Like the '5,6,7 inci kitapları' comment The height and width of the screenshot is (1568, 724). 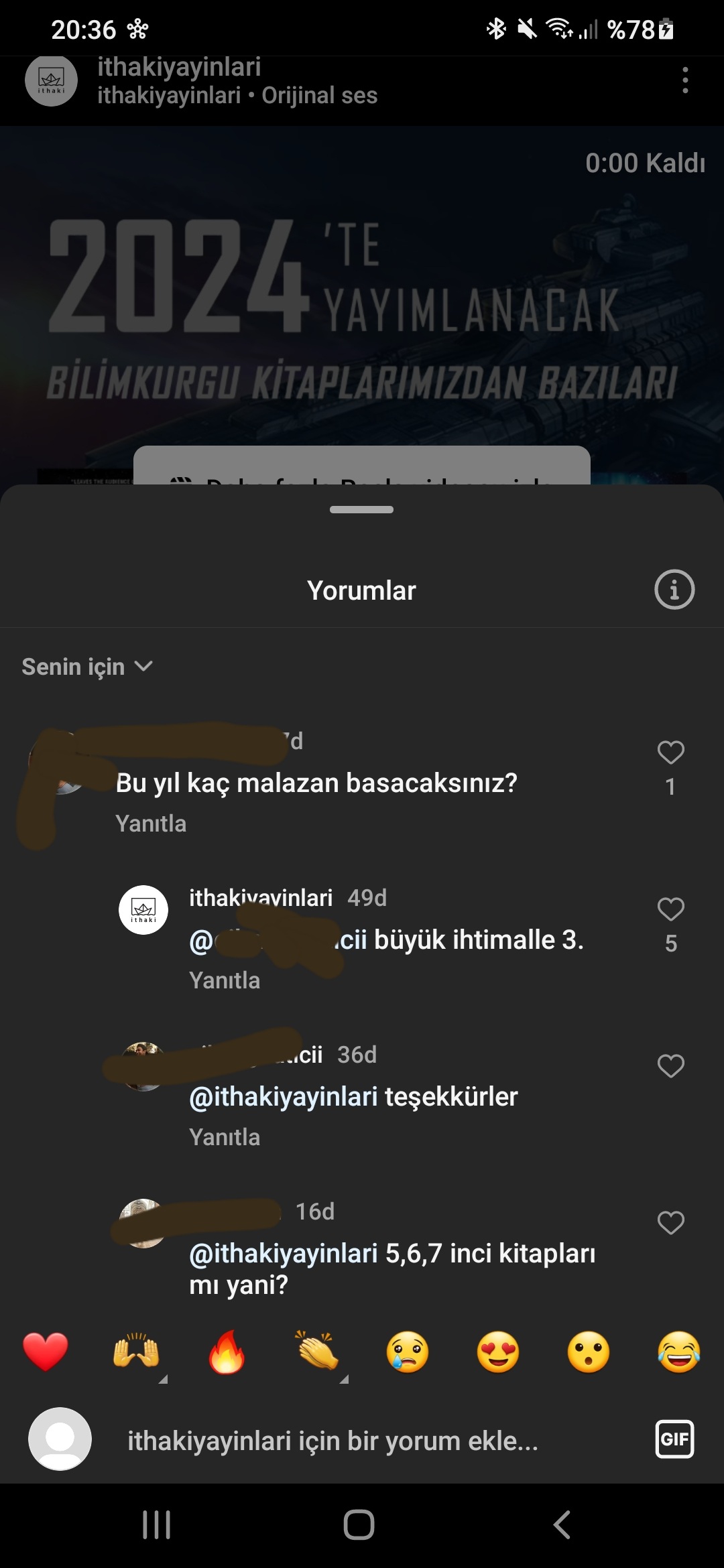[670, 1223]
